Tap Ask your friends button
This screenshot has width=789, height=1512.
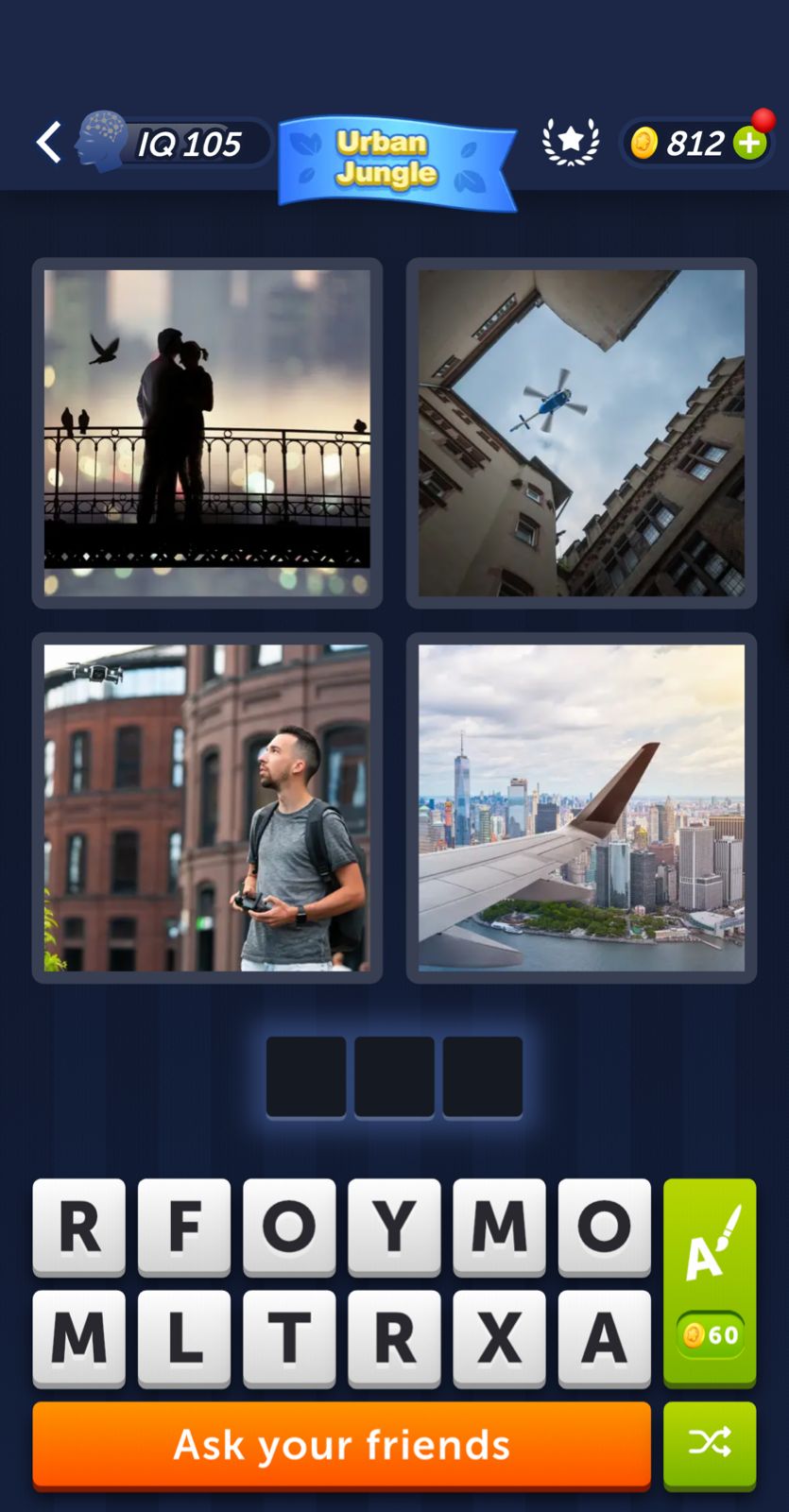[x=341, y=1445]
